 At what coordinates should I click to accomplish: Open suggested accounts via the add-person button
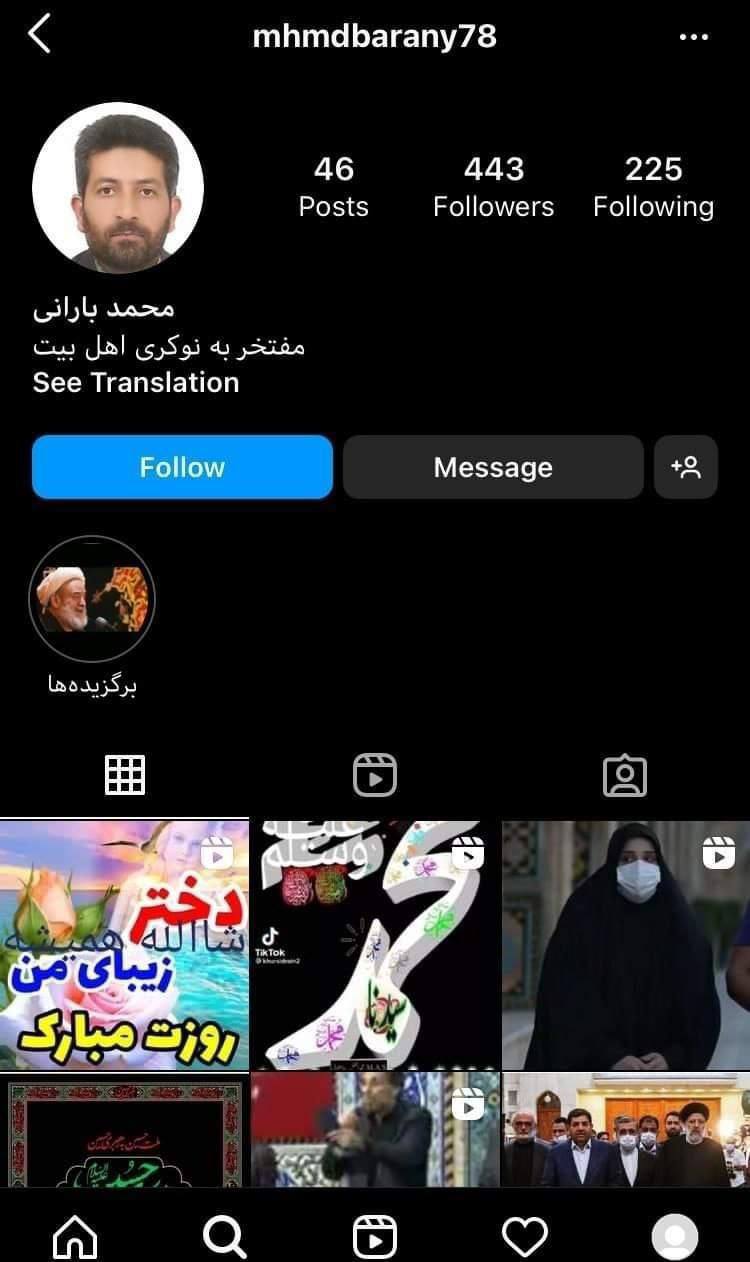(x=686, y=467)
